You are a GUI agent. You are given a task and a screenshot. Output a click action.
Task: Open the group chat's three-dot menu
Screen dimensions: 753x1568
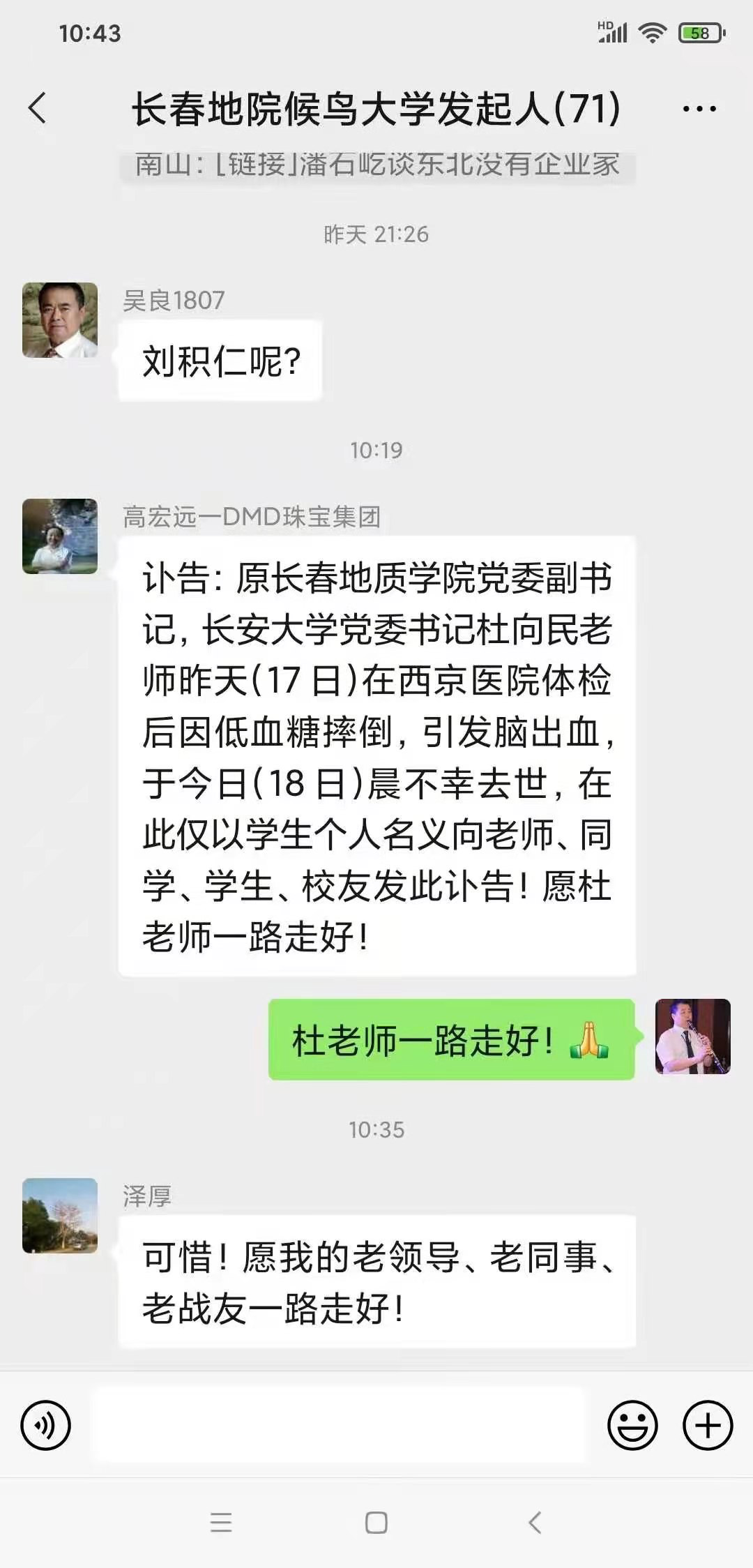click(699, 109)
